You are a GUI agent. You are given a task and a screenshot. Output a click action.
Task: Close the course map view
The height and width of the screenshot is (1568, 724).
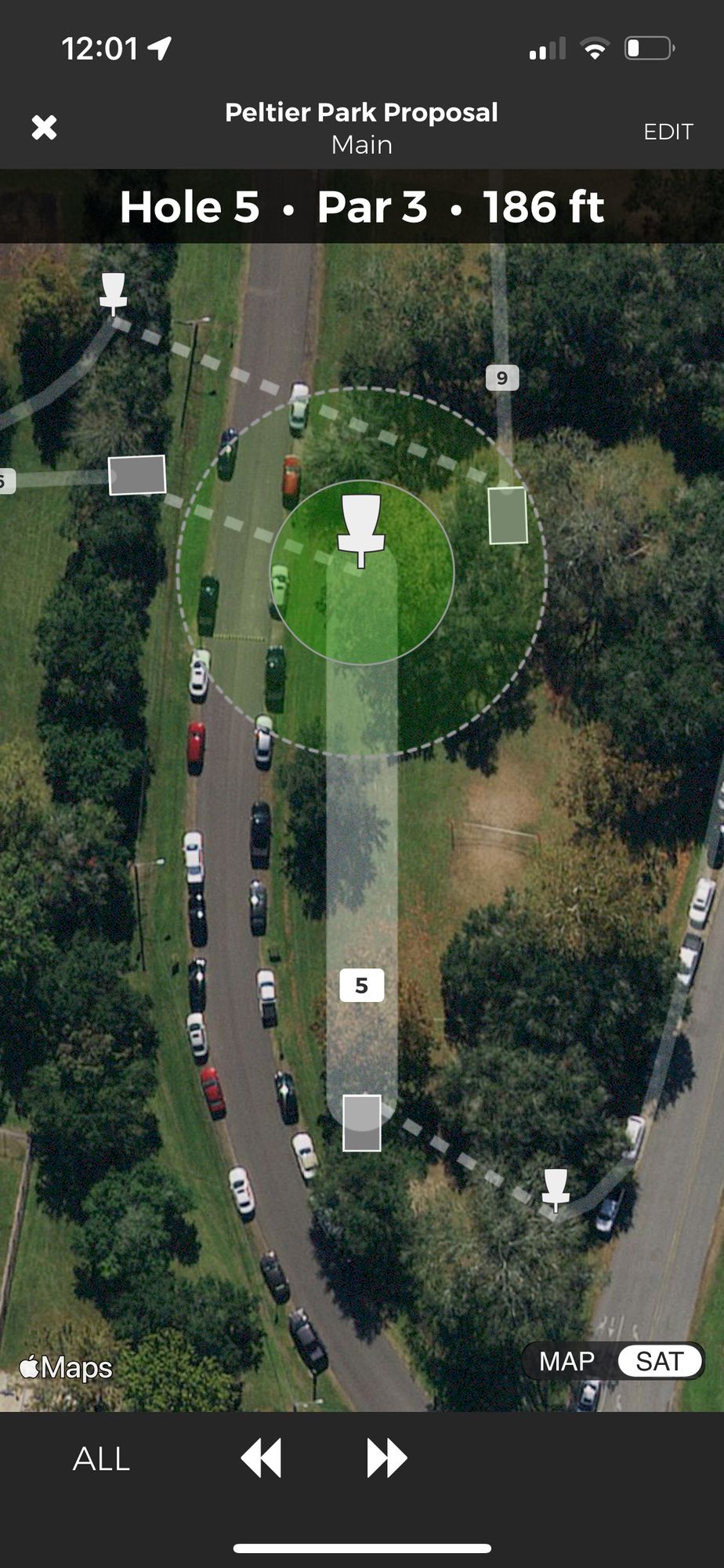tap(45, 128)
